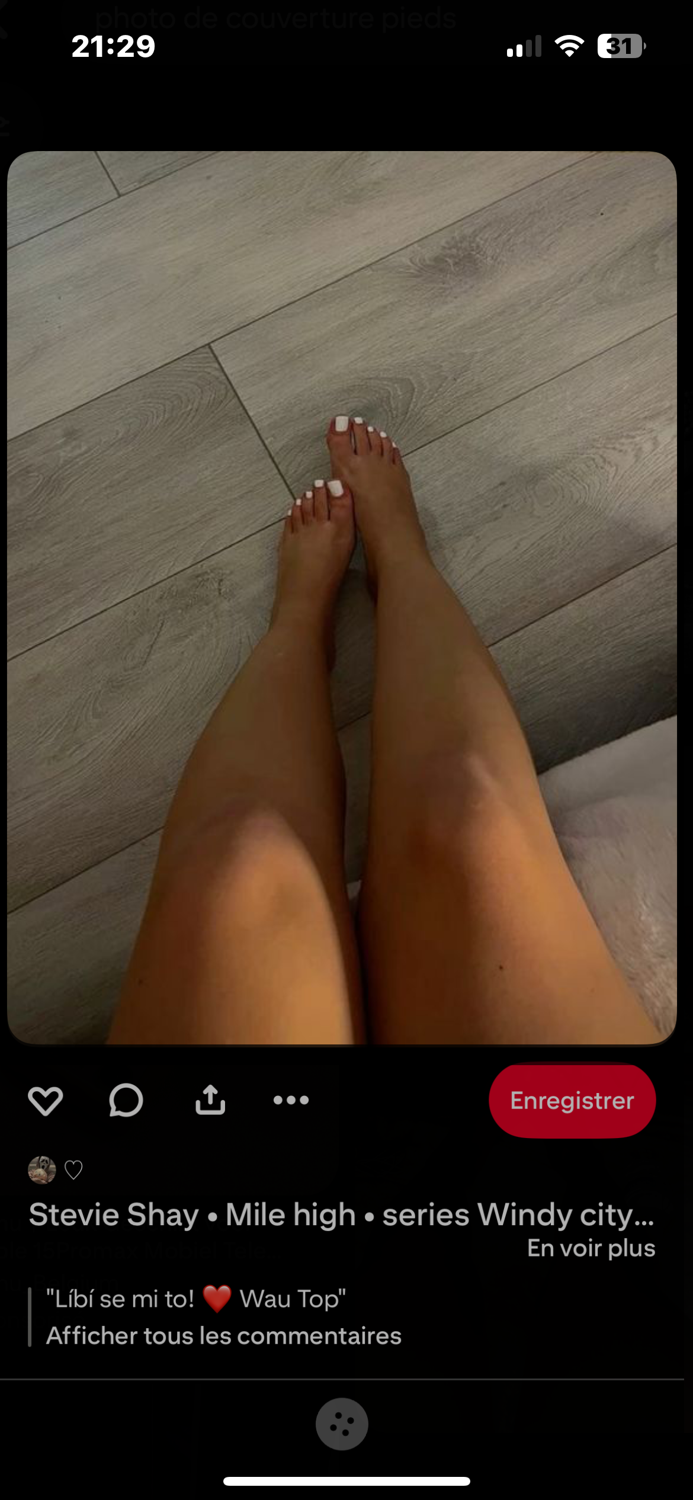
Task: Tap the red Enregistrer button
Action: [572, 1101]
